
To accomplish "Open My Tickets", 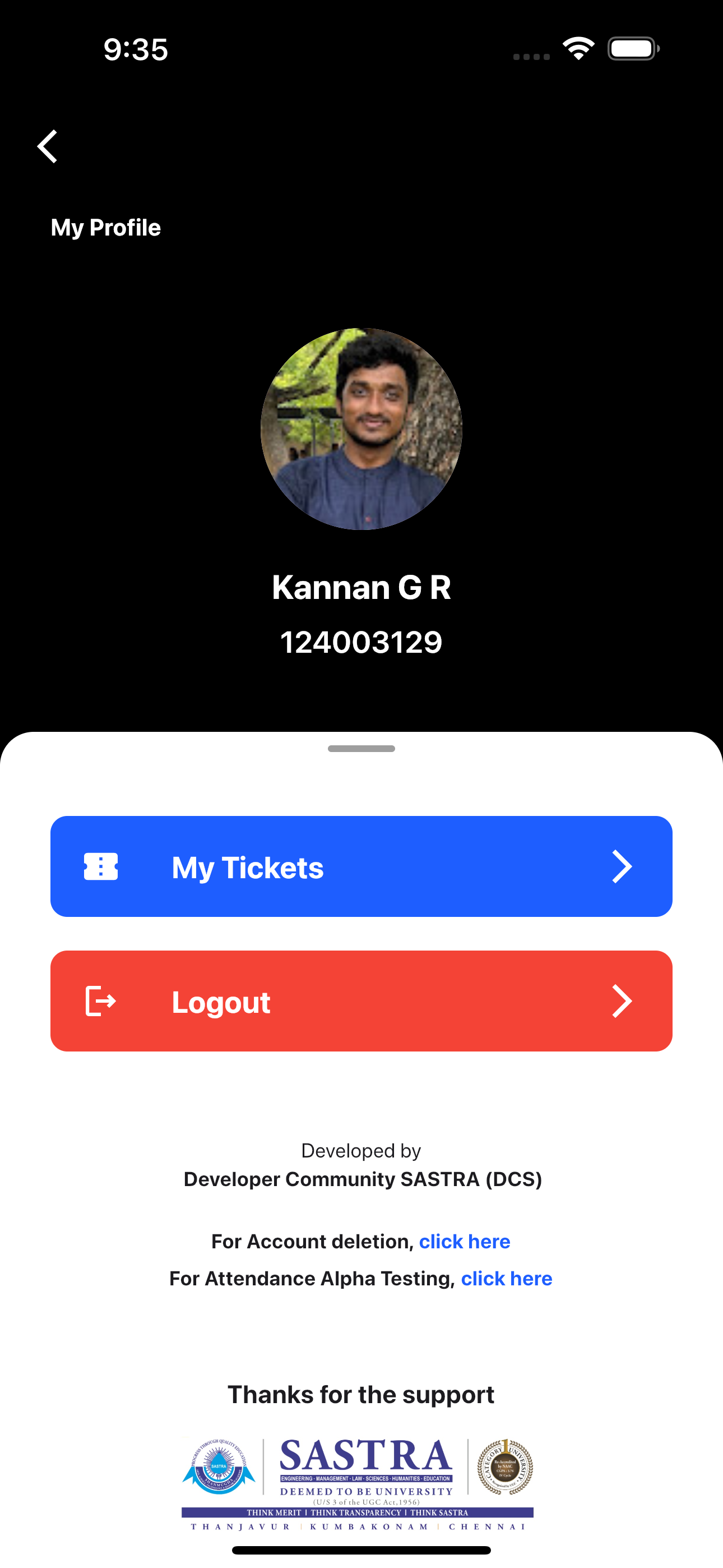I will tap(361, 866).
